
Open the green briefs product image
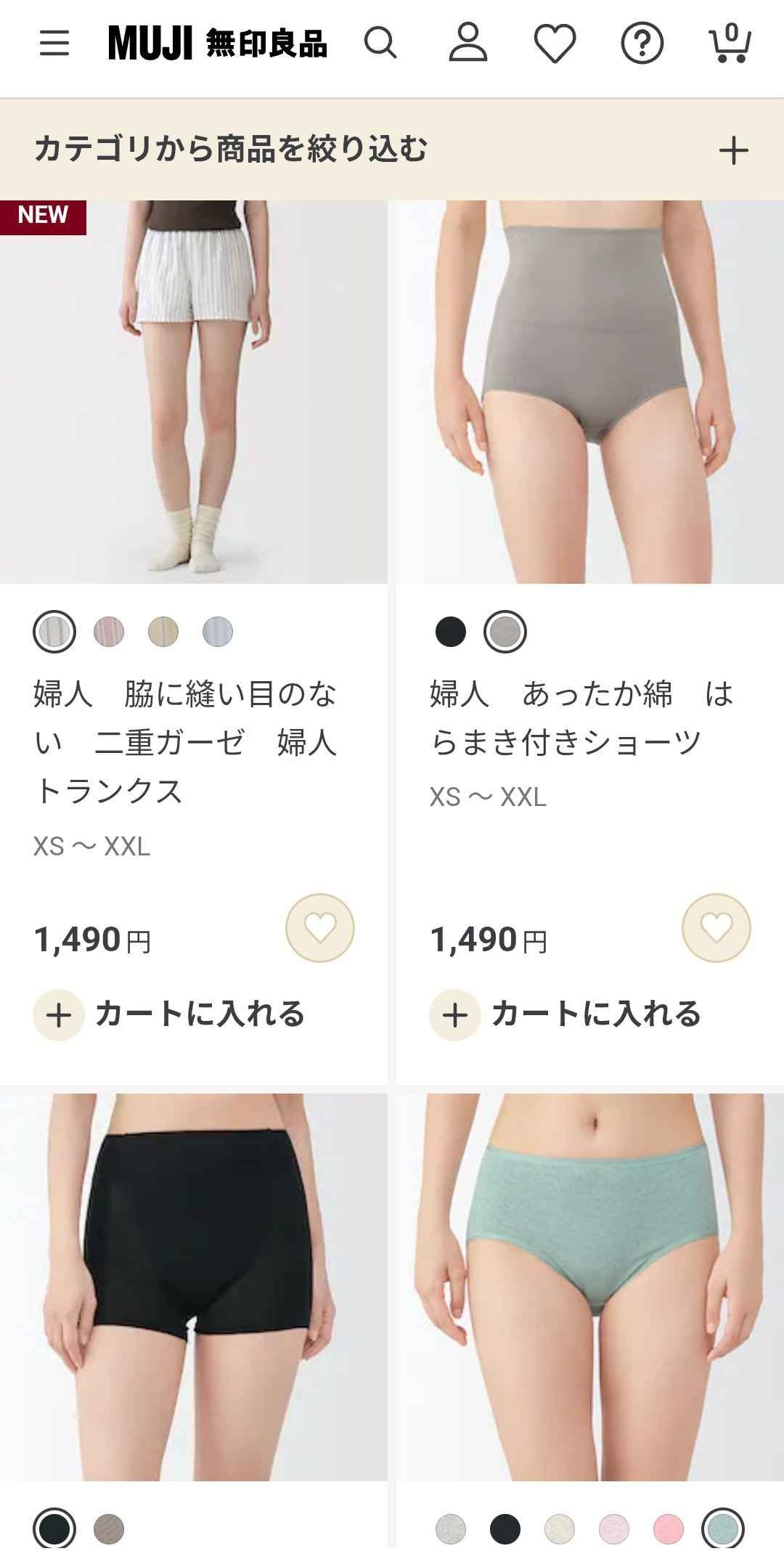(x=589, y=1285)
